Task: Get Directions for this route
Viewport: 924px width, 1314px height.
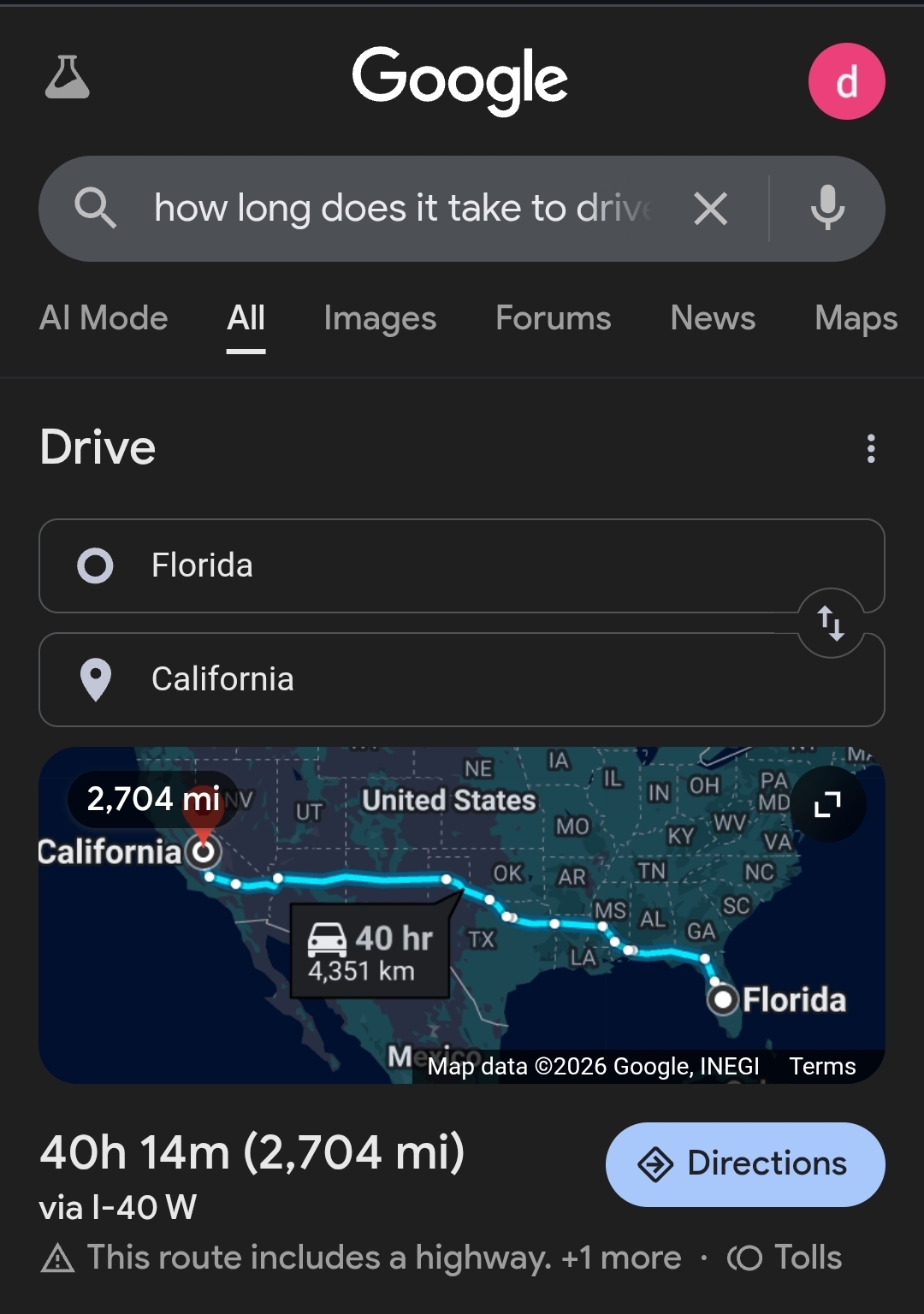Action: 745,1164
